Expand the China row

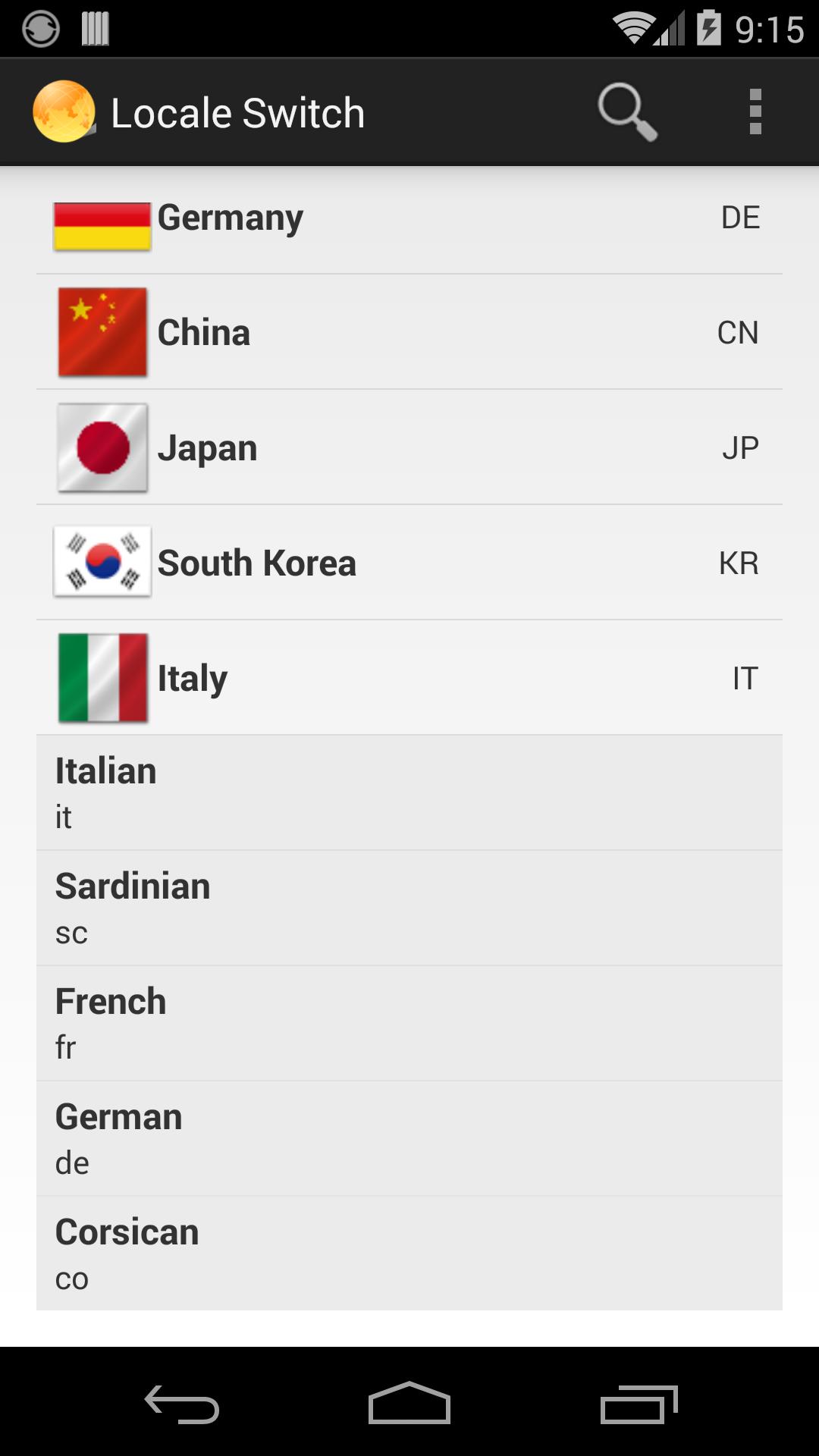point(409,332)
